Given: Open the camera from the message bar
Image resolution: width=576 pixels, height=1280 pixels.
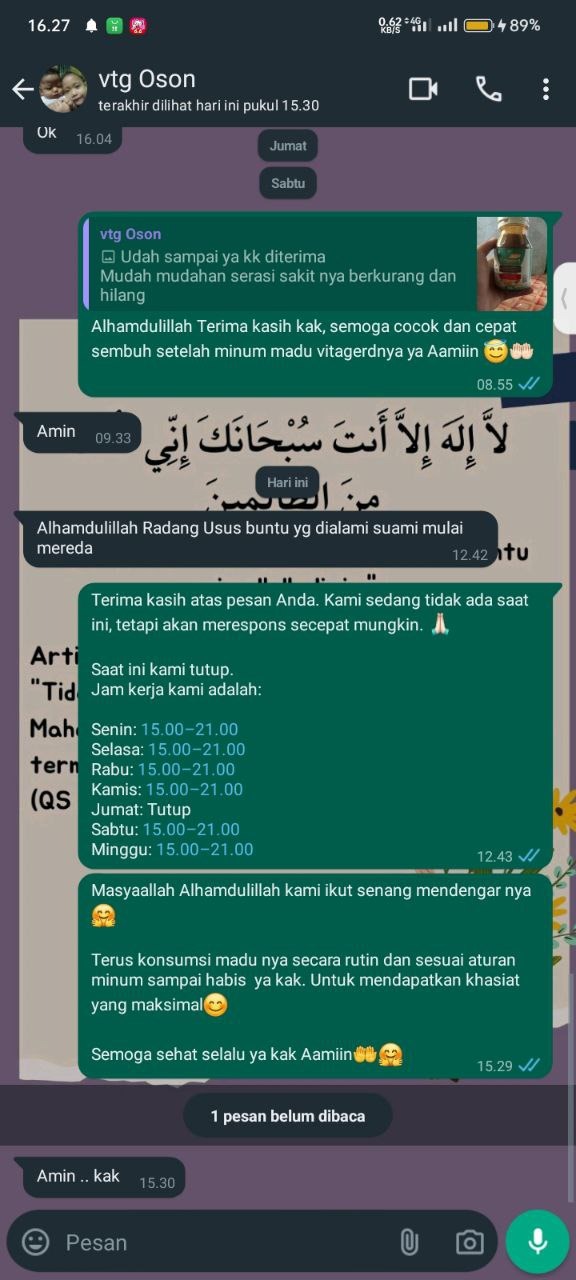Looking at the screenshot, I should coord(469,1242).
